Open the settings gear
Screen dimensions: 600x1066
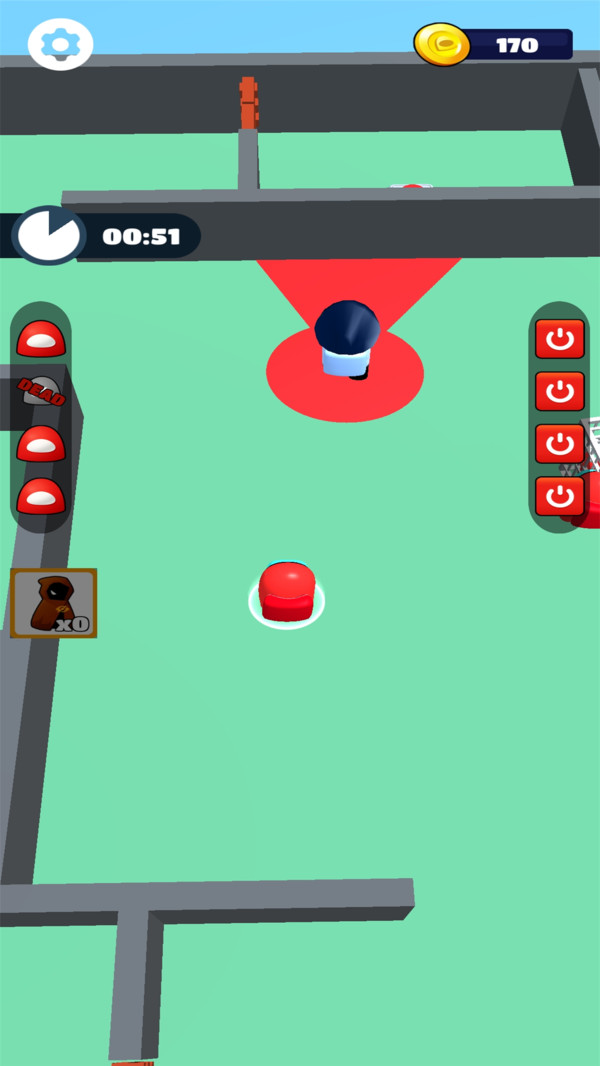pyautogui.click(x=60, y=44)
